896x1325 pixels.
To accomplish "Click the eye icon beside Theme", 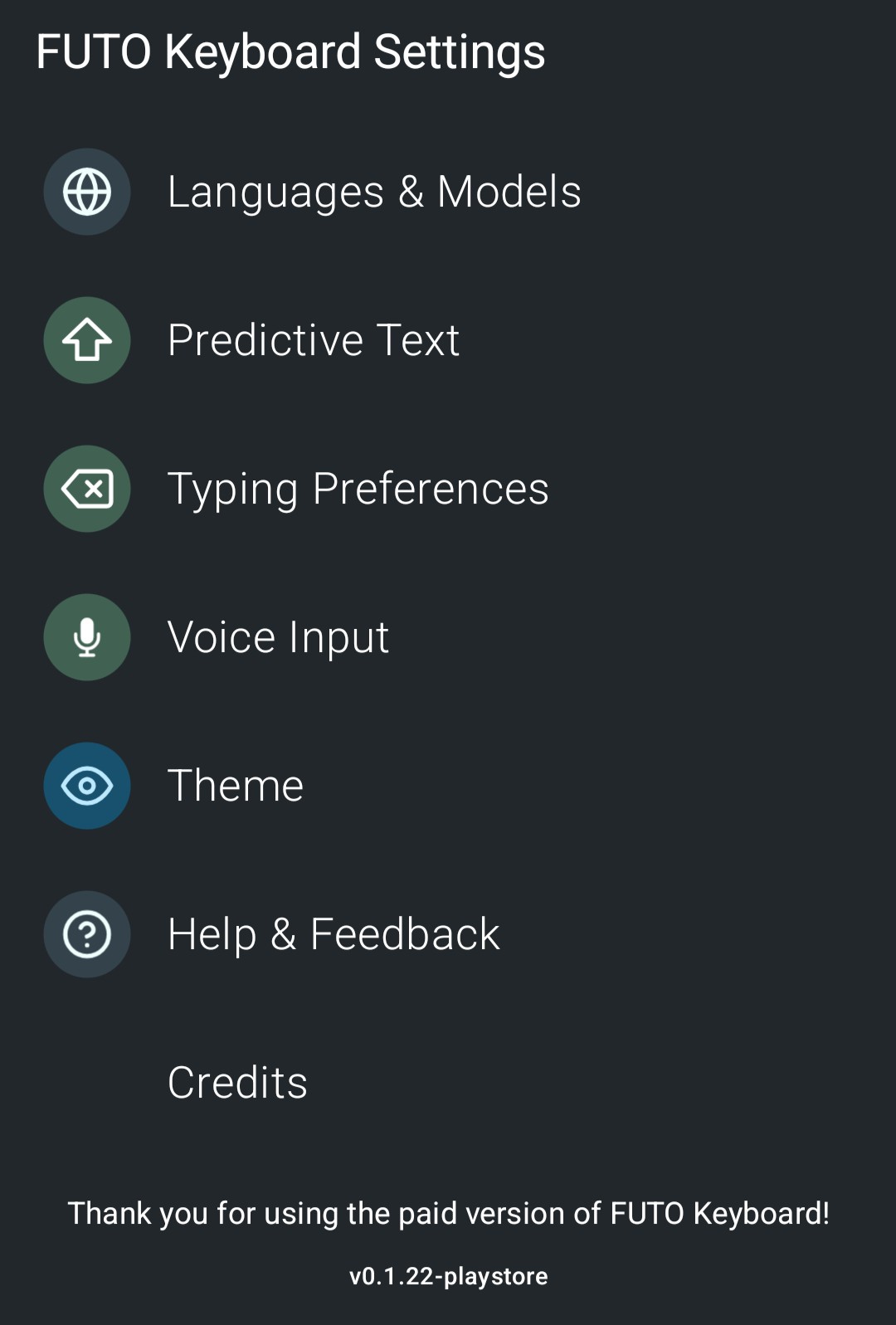I will coord(86,785).
